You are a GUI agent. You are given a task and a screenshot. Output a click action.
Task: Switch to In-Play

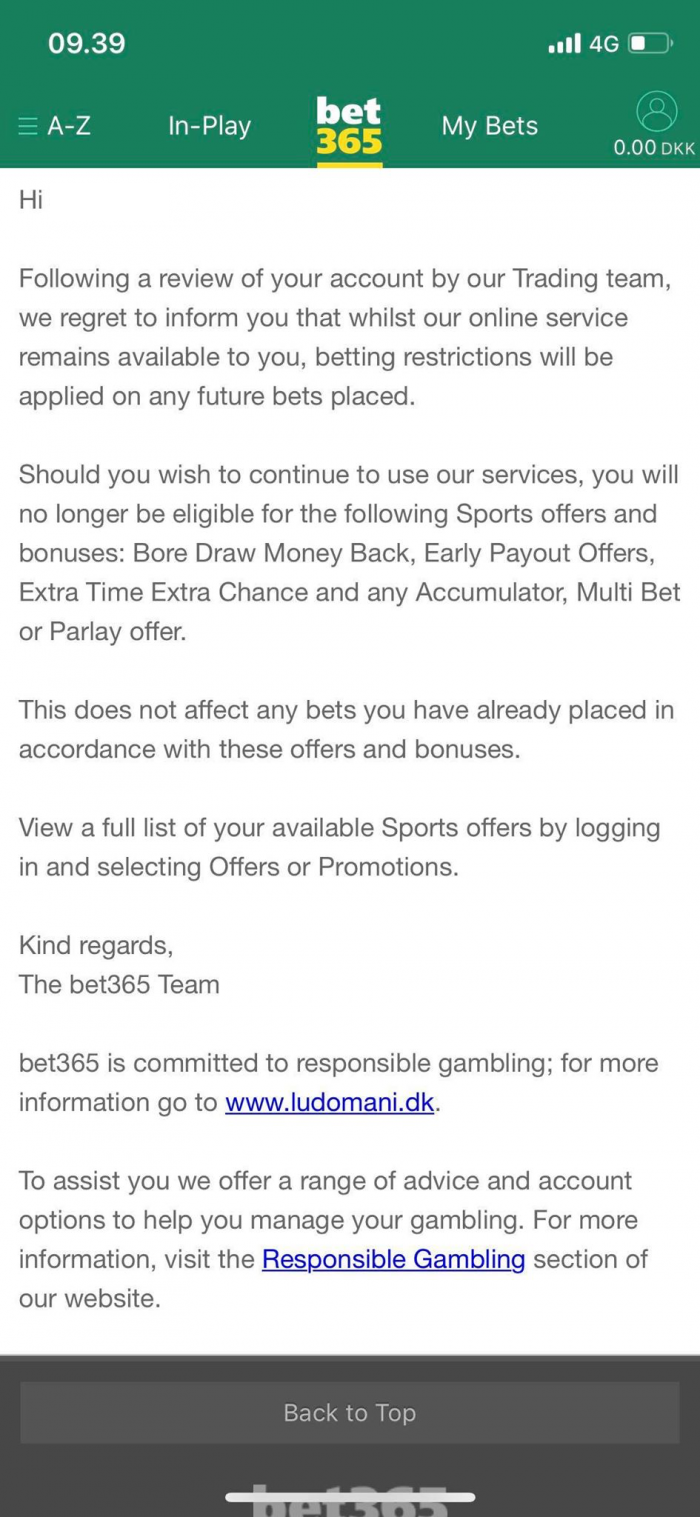[209, 126]
